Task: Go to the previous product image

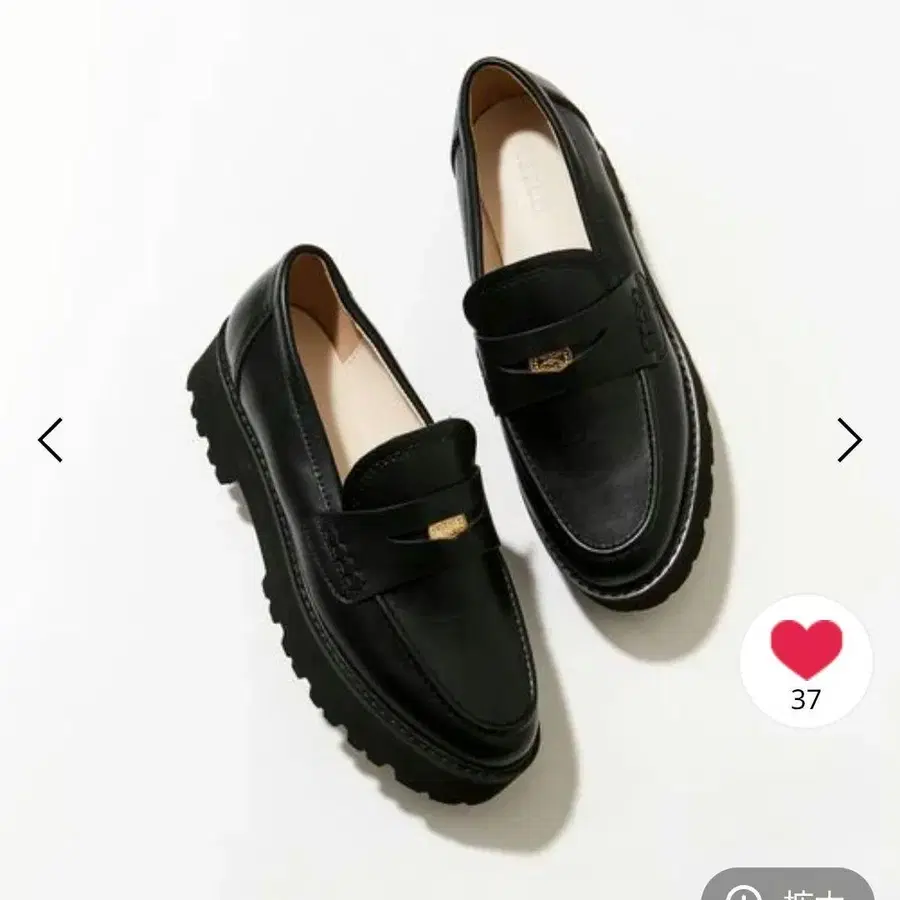Action: (x=50, y=440)
